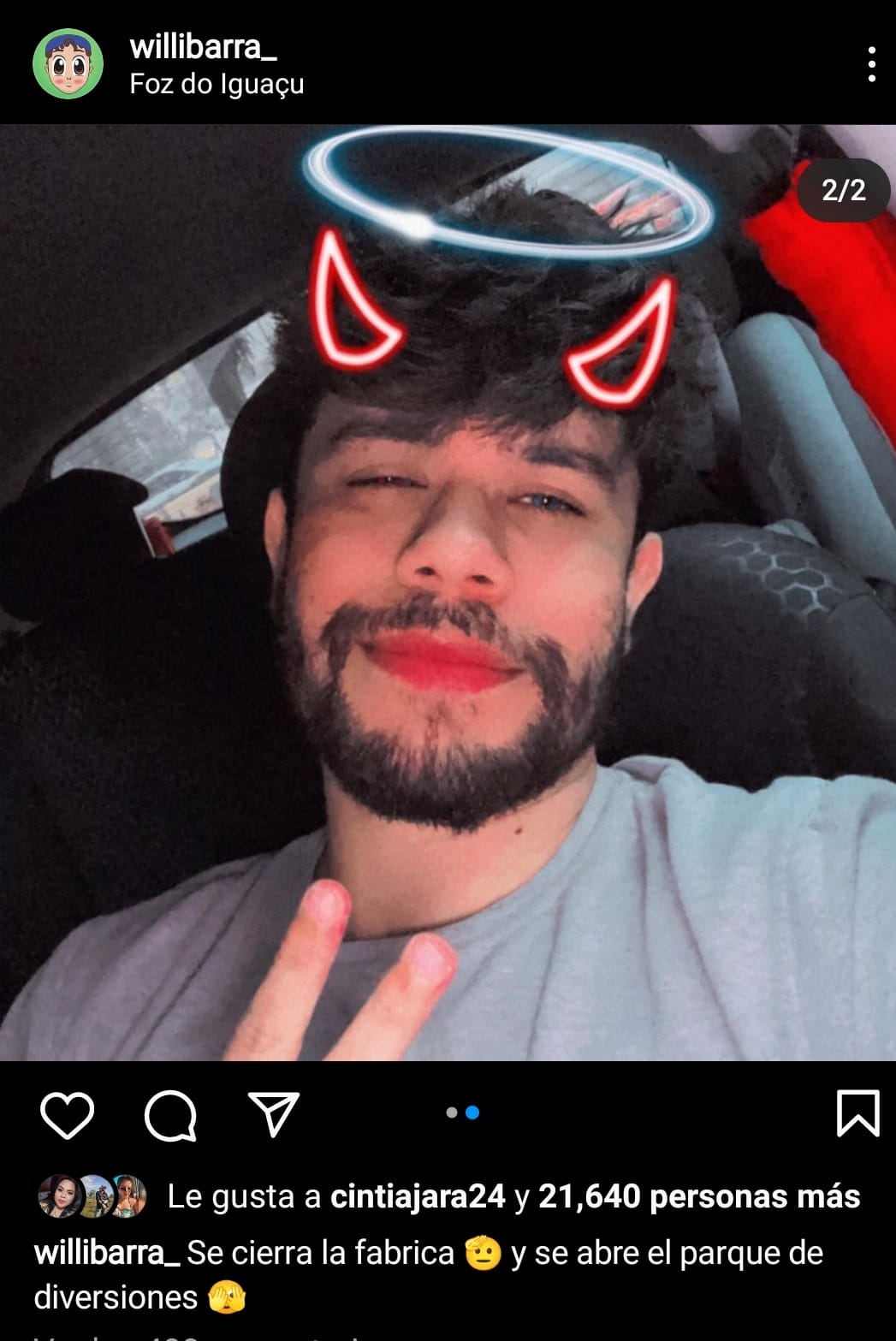Image resolution: width=896 pixels, height=1341 pixels.
Task: Like this post with the heart
Action: tap(67, 1114)
